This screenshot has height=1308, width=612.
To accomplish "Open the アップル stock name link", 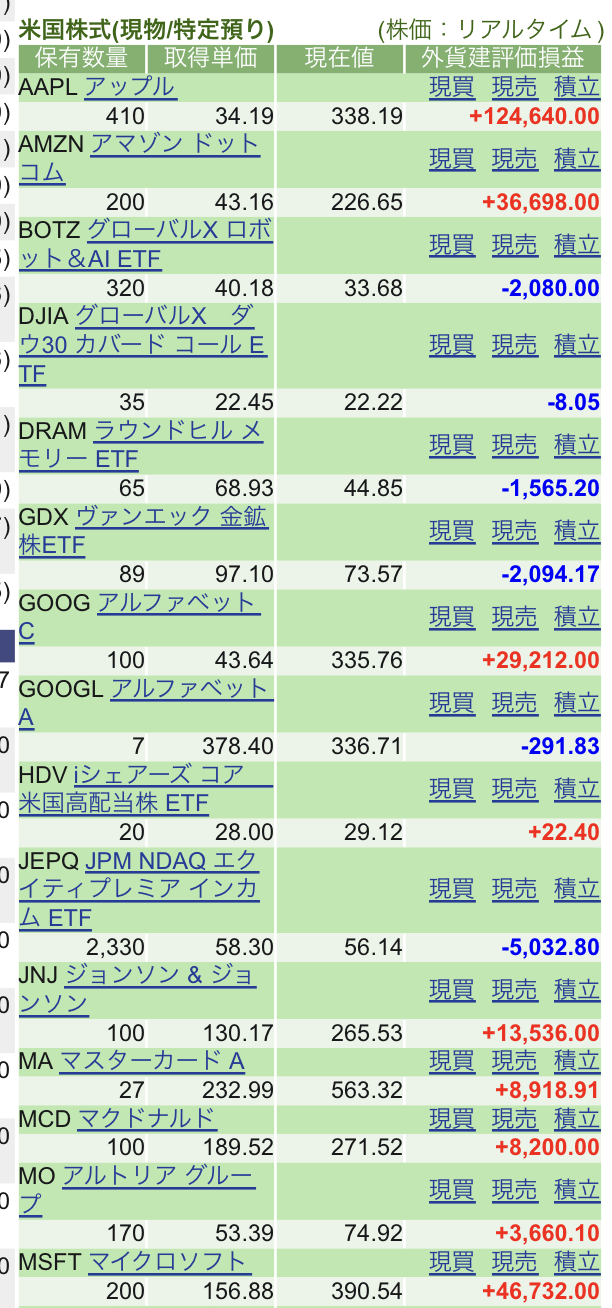I will point(130,87).
